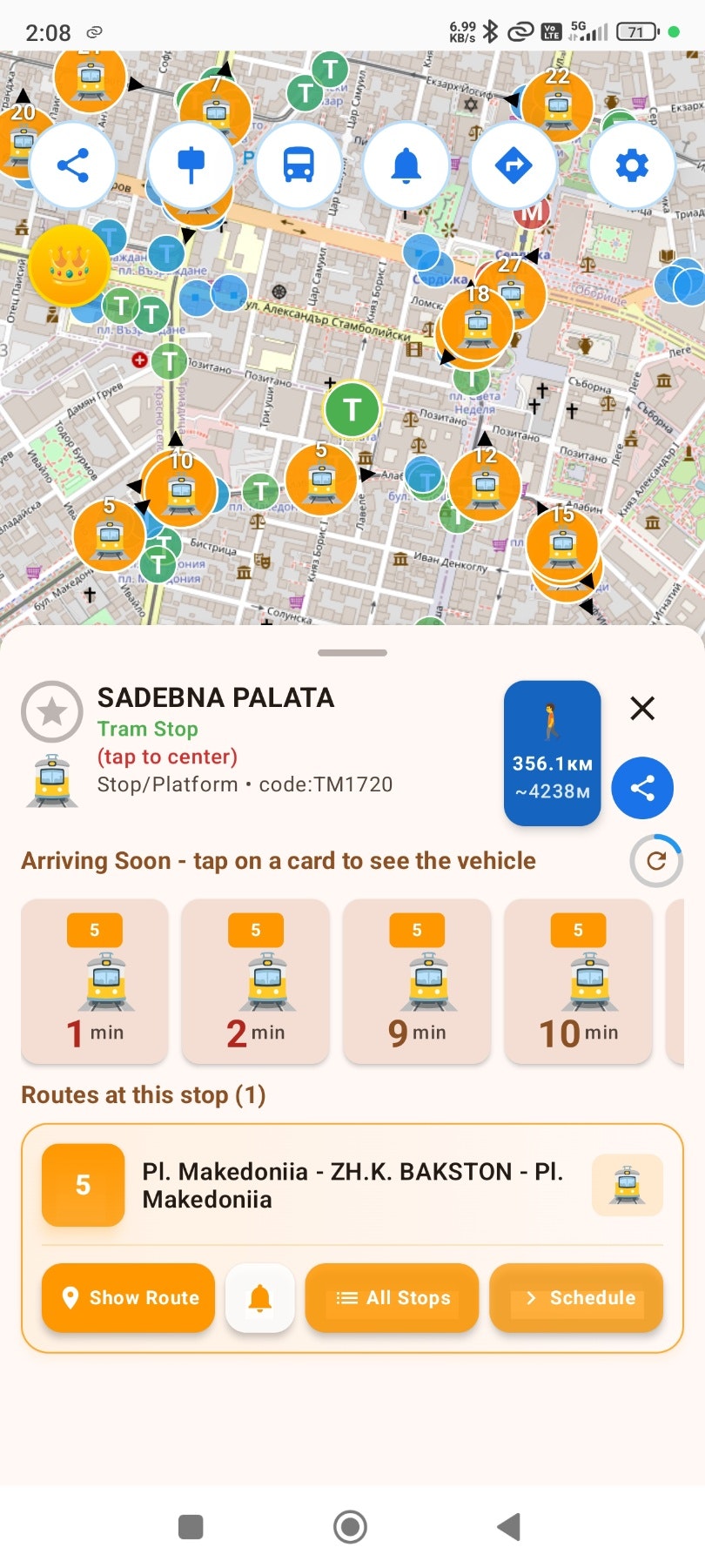Open settings gear
Image resolution: width=705 pixels, height=1568 pixels.
(632, 165)
